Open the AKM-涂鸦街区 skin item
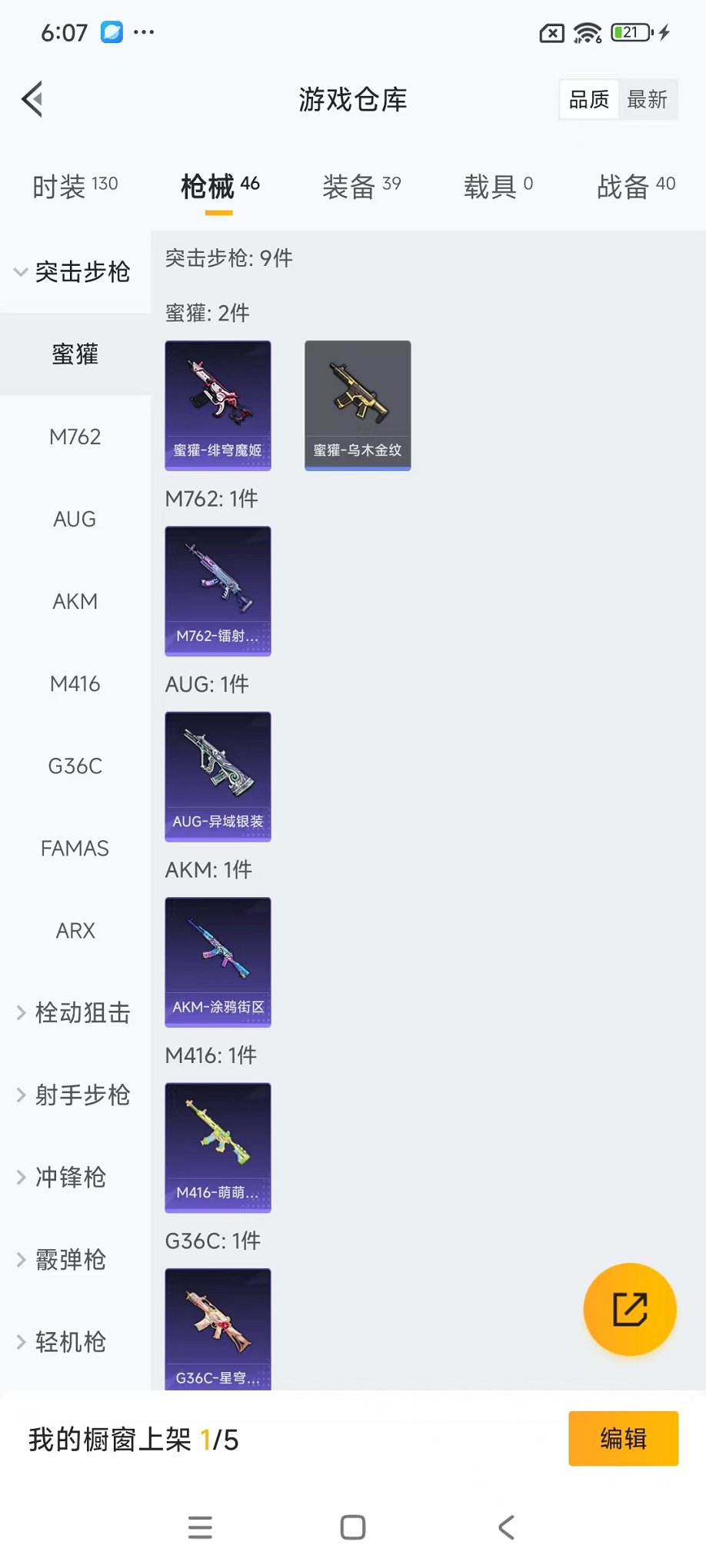 click(218, 962)
